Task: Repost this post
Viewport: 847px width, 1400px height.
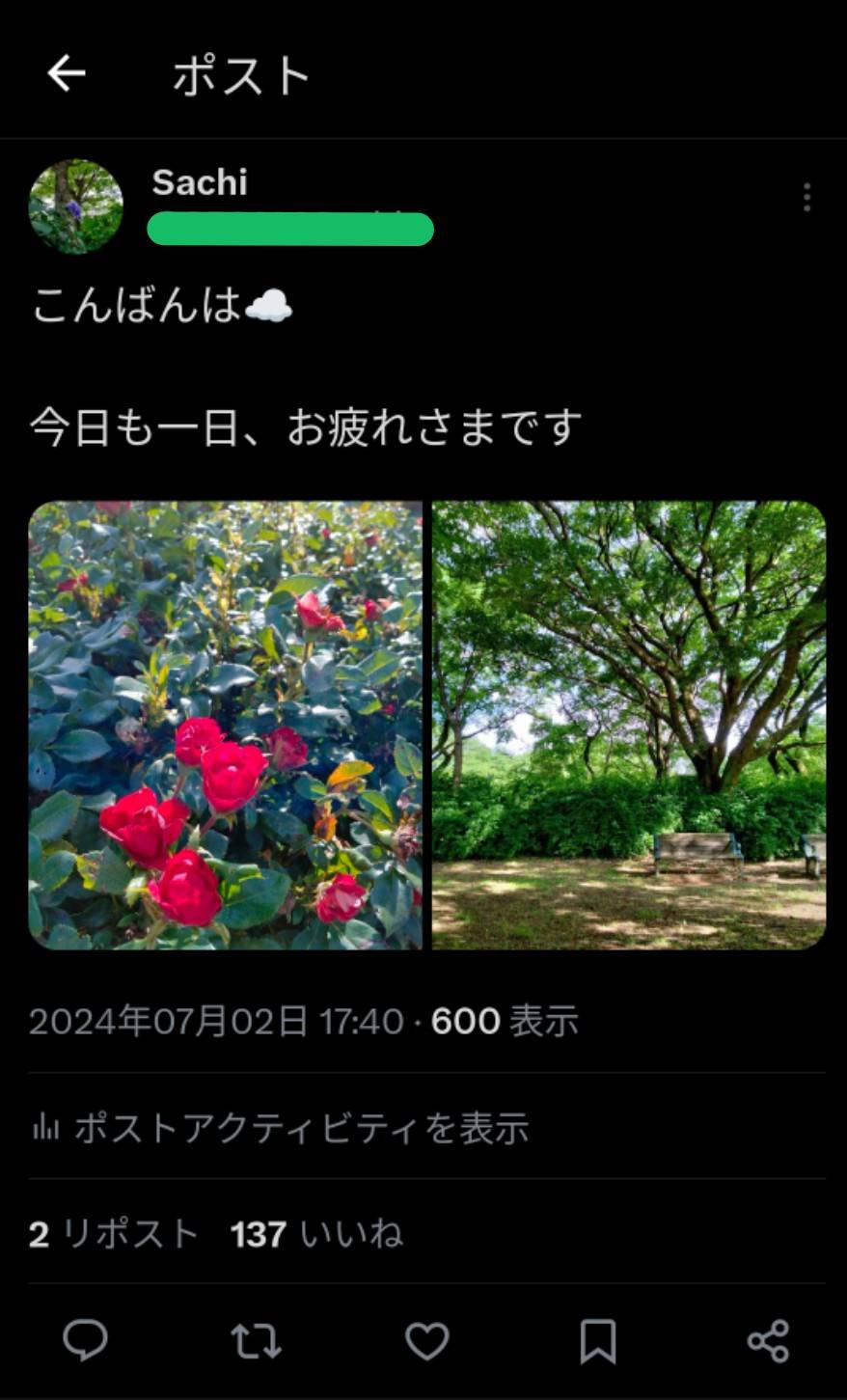Action: pyautogui.click(x=256, y=1340)
